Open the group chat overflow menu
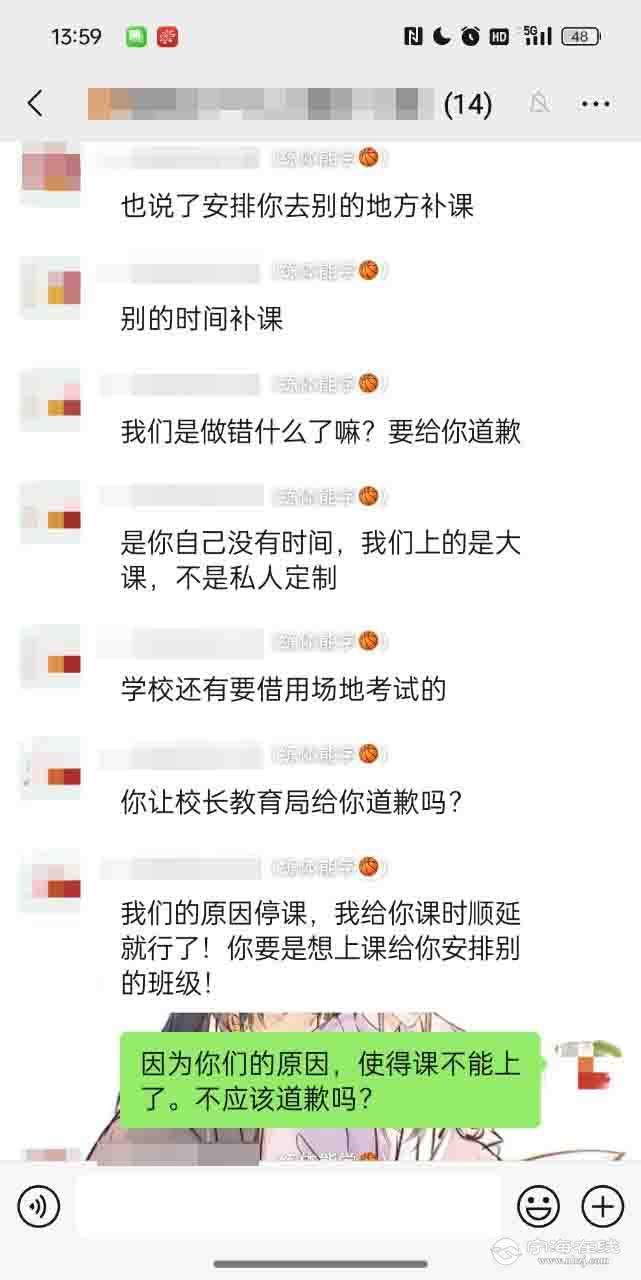Viewport: 641px width, 1280px height. tap(595, 103)
